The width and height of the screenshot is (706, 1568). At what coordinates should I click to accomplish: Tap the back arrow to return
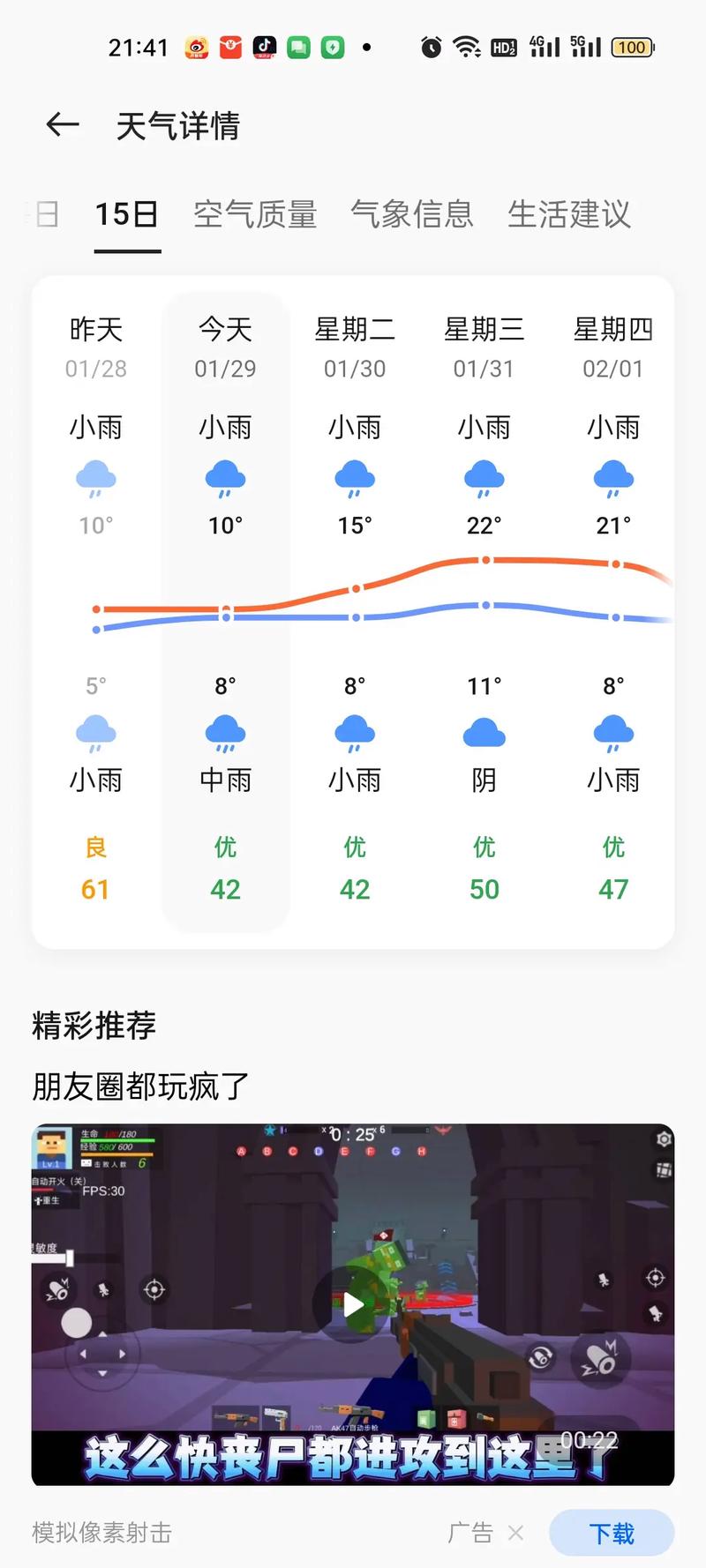[61, 124]
